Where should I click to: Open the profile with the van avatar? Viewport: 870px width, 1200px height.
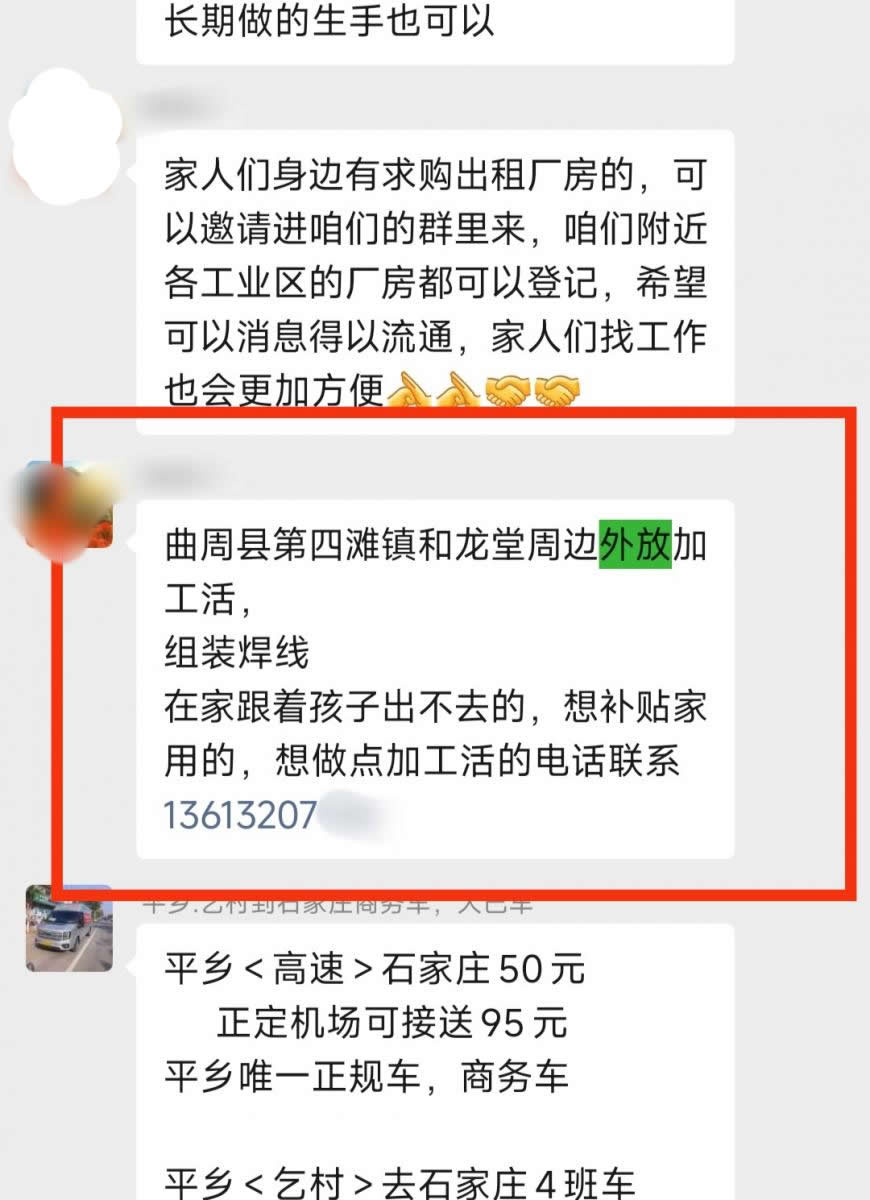(69, 930)
